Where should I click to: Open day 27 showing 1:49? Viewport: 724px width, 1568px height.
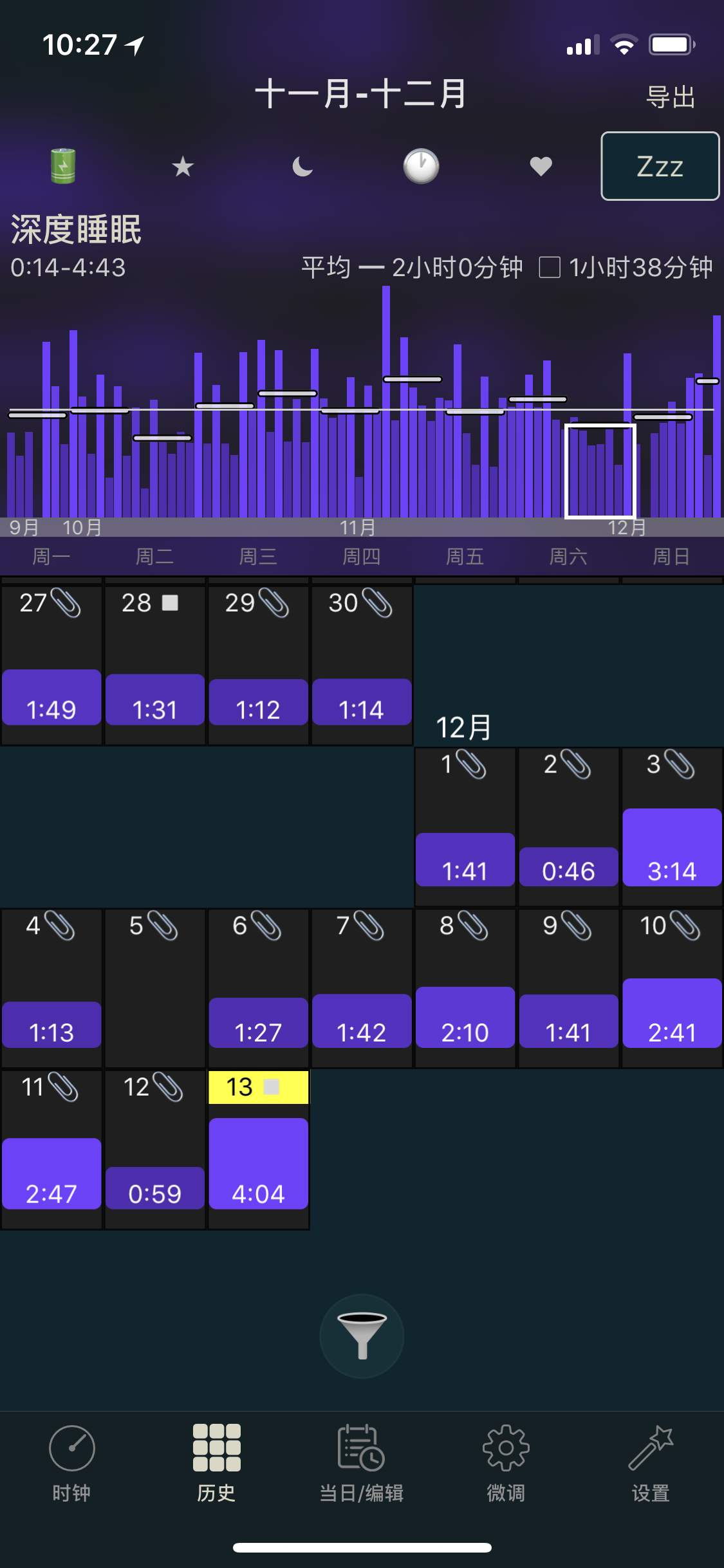(x=51, y=665)
